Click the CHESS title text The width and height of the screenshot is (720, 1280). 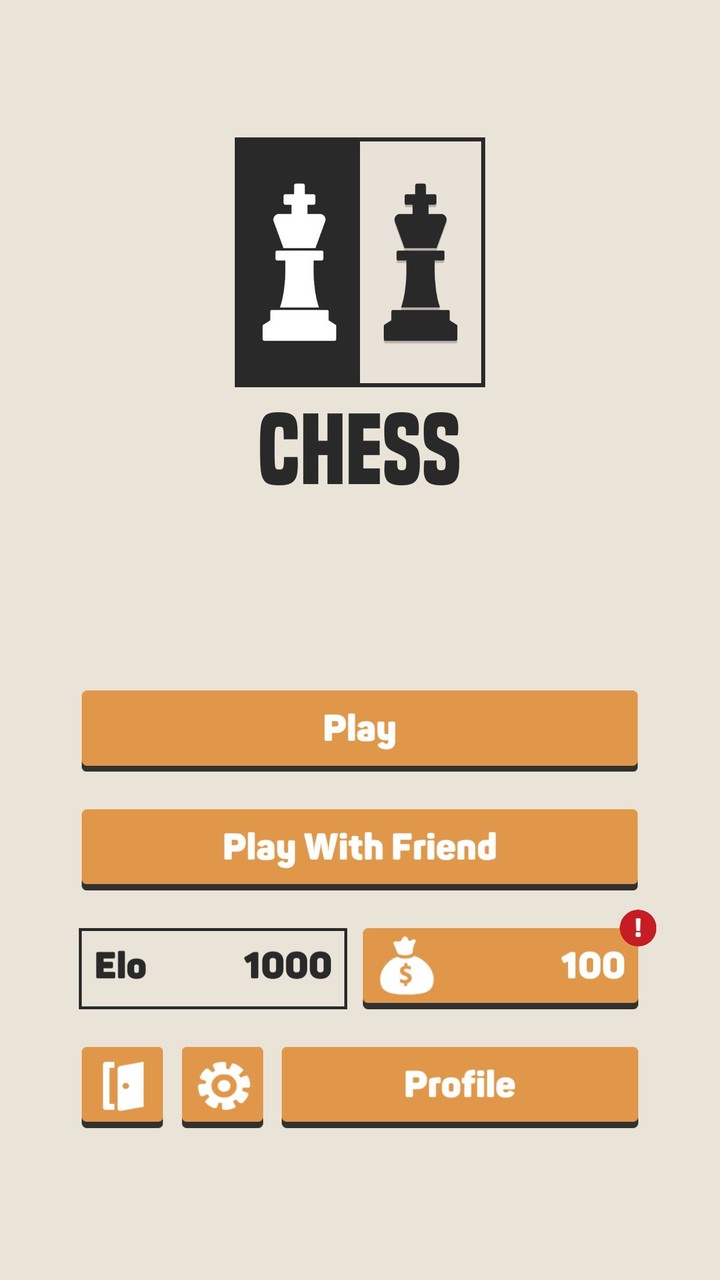(360, 448)
